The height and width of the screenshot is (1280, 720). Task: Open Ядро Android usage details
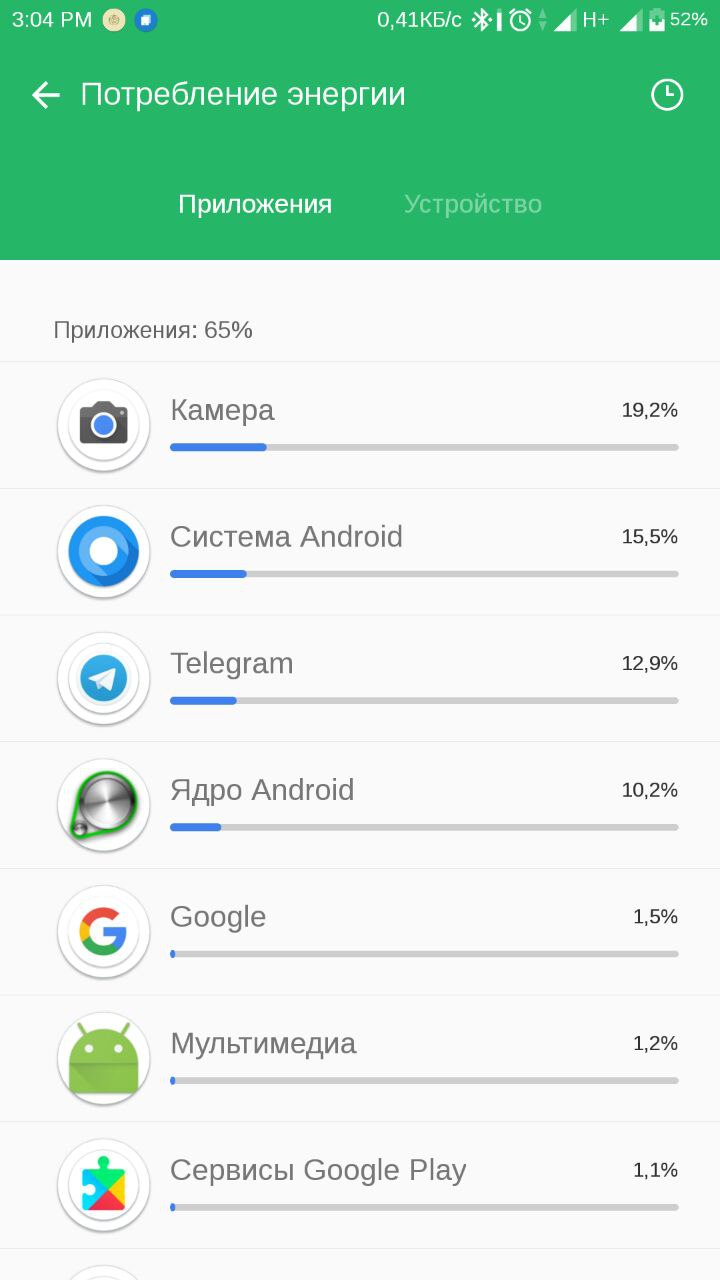pos(360,806)
